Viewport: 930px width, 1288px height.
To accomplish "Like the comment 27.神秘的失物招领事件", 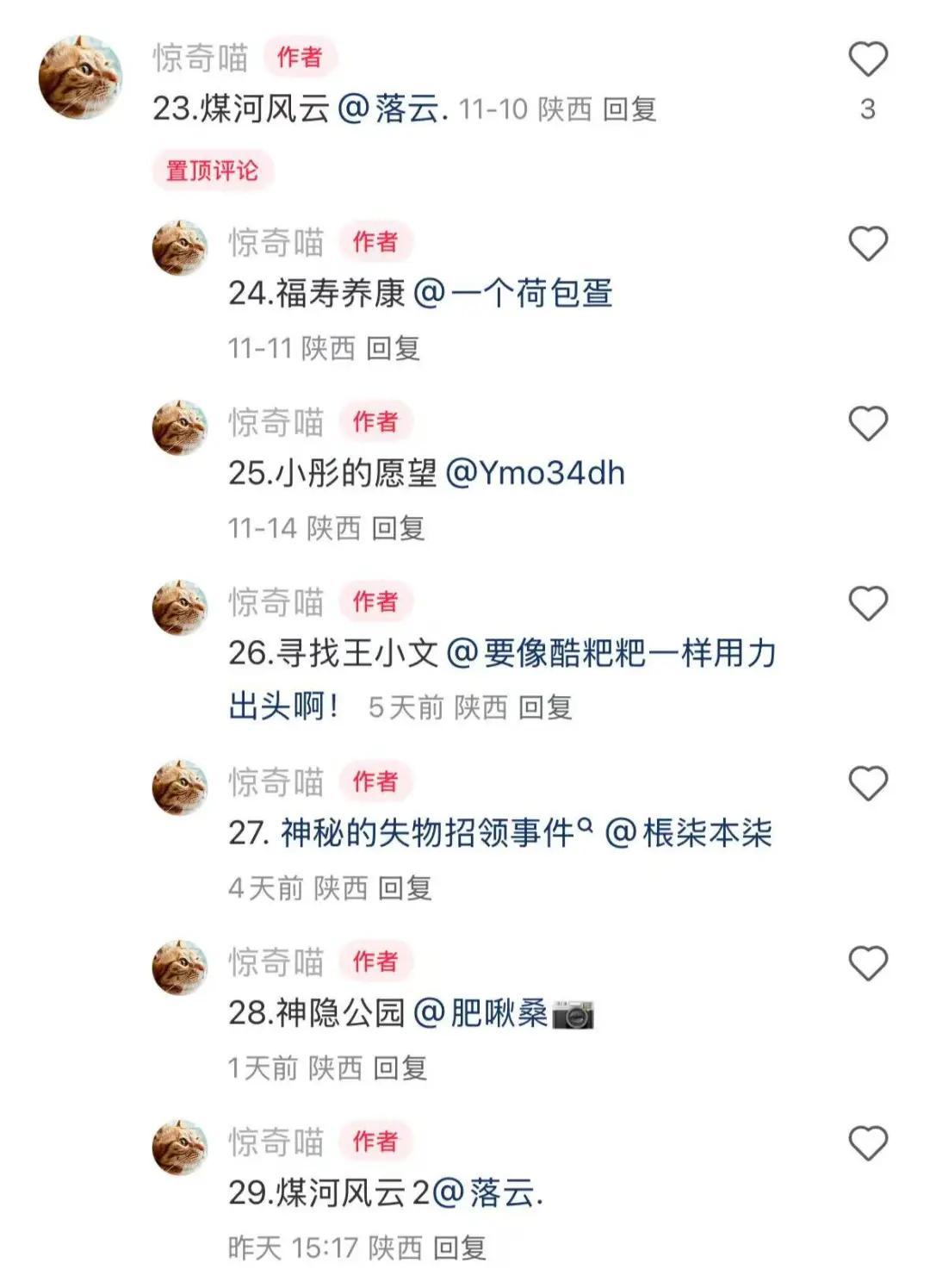I will coord(867,784).
